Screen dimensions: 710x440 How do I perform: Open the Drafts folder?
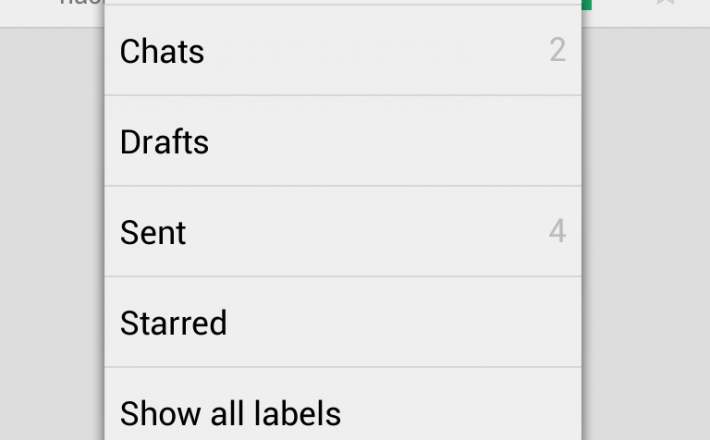tap(342, 142)
